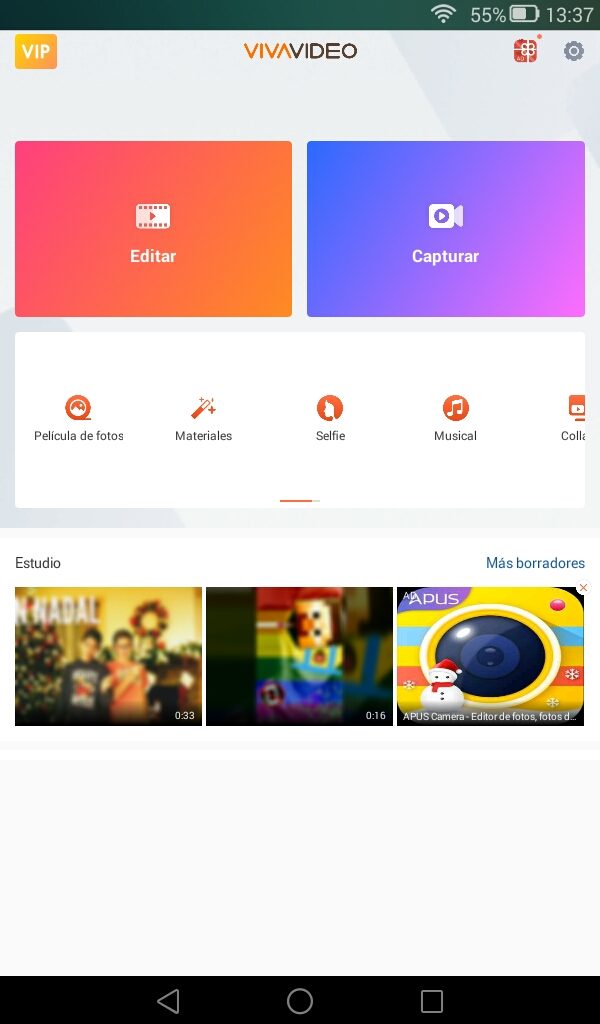Open settings gear
The width and height of the screenshot is (600, 1024).
coord(573,51)
